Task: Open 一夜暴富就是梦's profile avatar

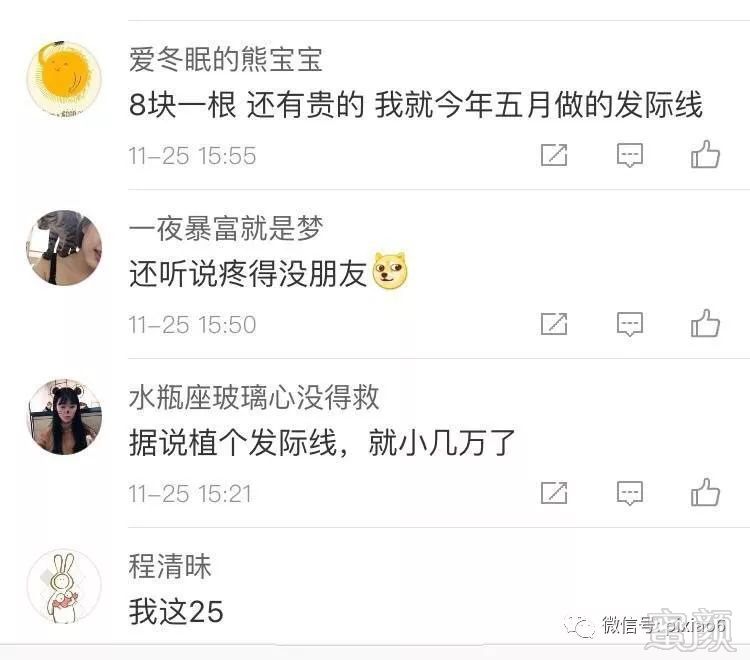Action: 64,247
